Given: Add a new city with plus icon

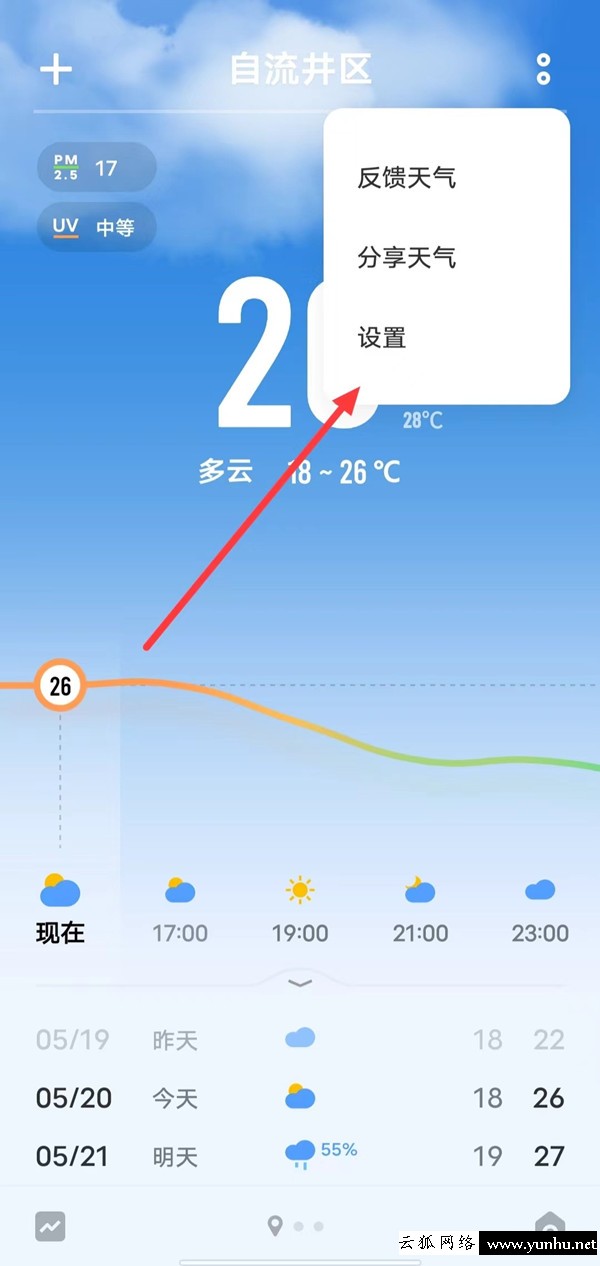Looking at the screenshot, I should coord(56,69).
